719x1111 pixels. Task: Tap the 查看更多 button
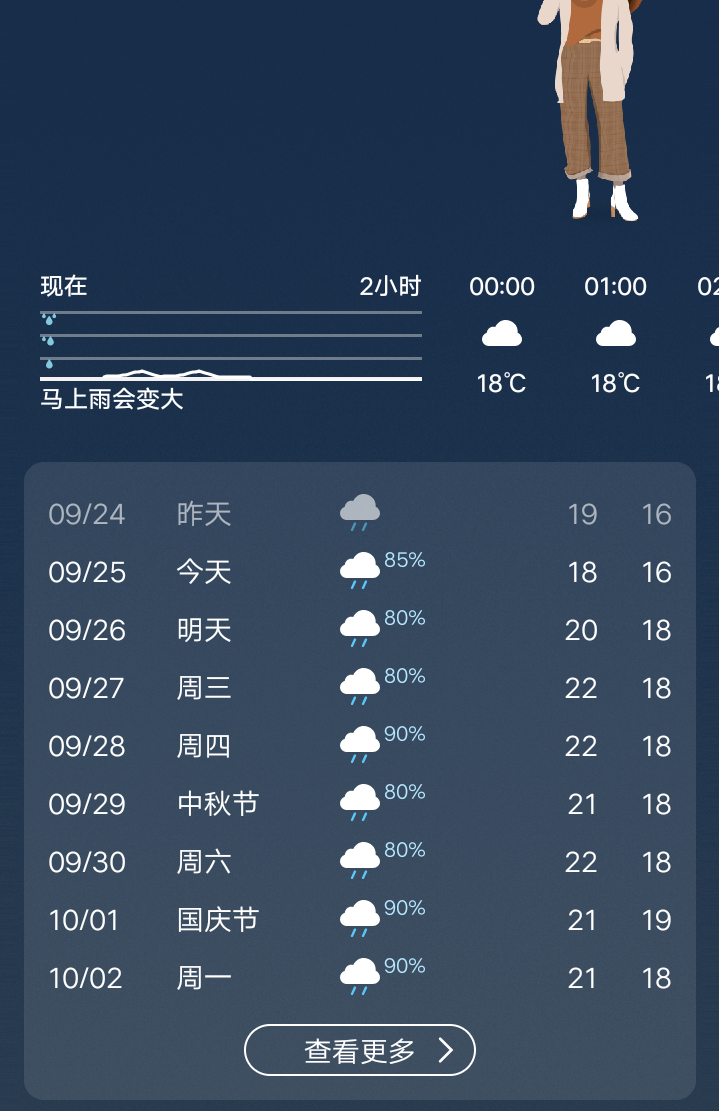pos(360,1050)
